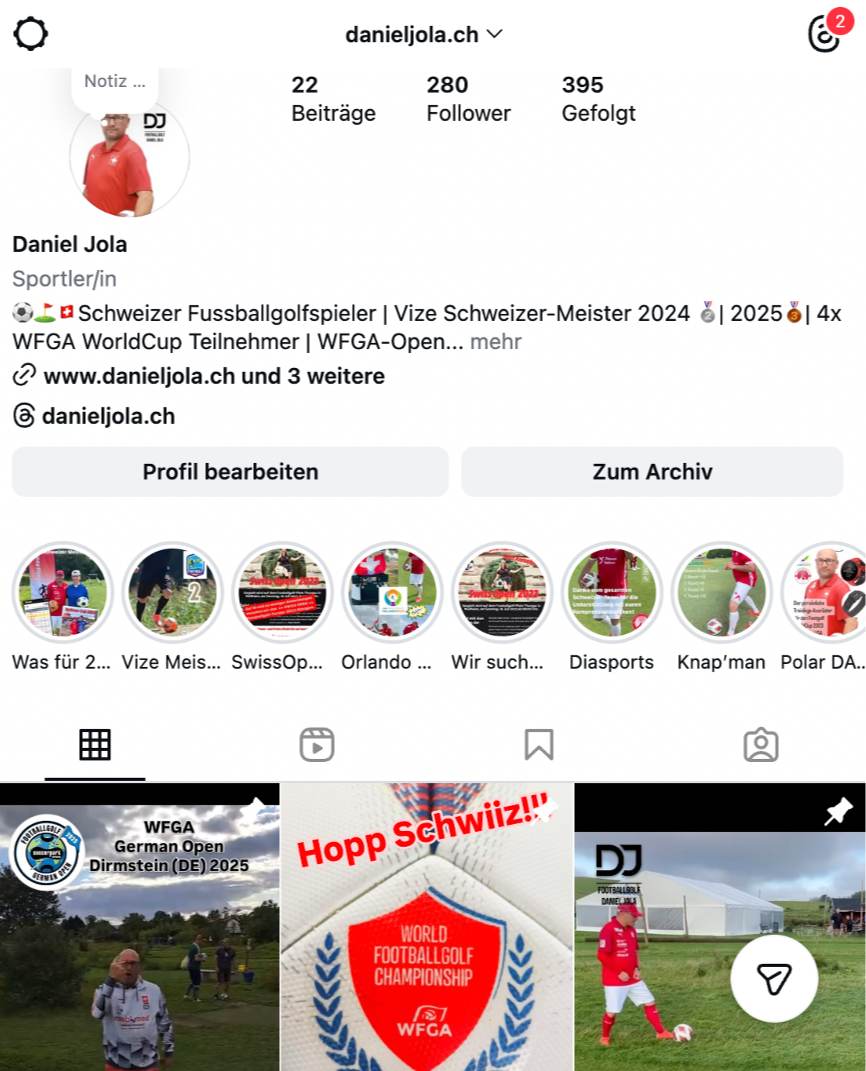Open Threads icon with two notifications

pos(825,33)
